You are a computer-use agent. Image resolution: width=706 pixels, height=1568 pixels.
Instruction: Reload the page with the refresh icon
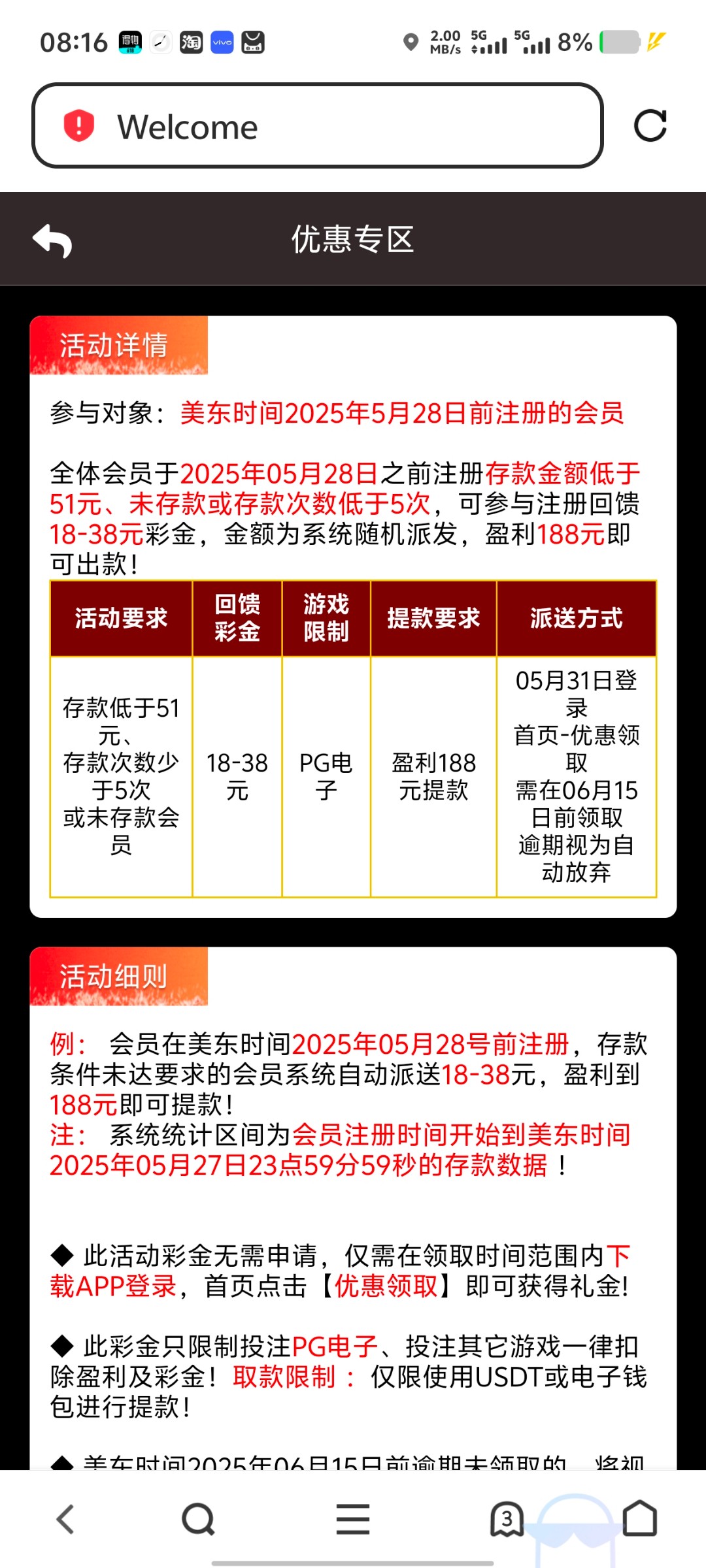pyautogui.click(x=650, y=125)
